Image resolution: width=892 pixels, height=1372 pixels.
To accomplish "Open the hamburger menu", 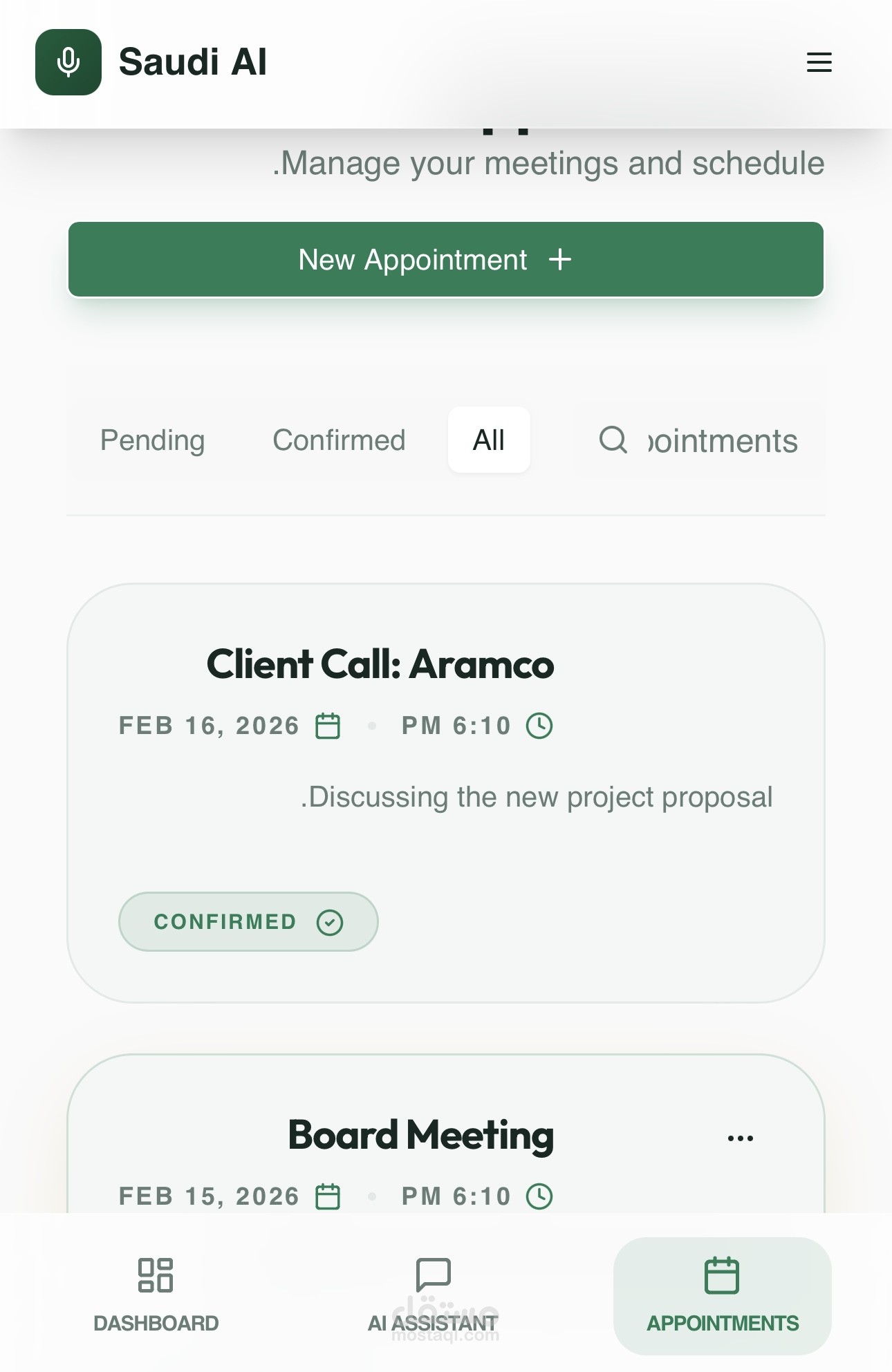I will pos(819,62).
